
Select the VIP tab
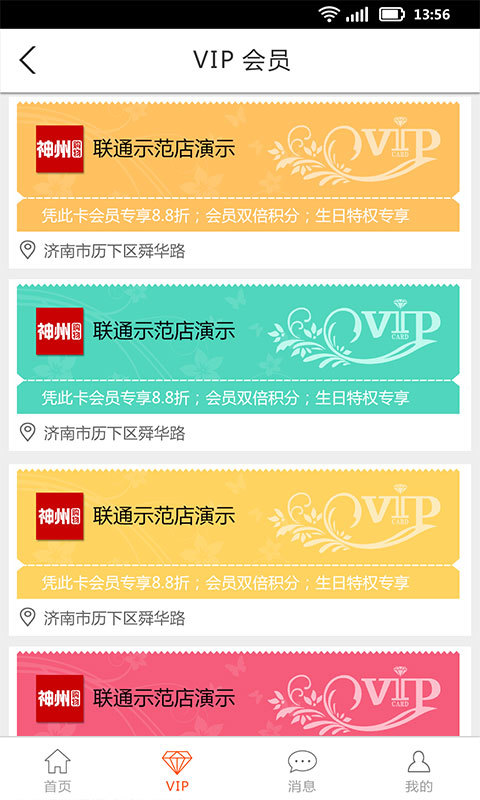(x=177, y=770)
